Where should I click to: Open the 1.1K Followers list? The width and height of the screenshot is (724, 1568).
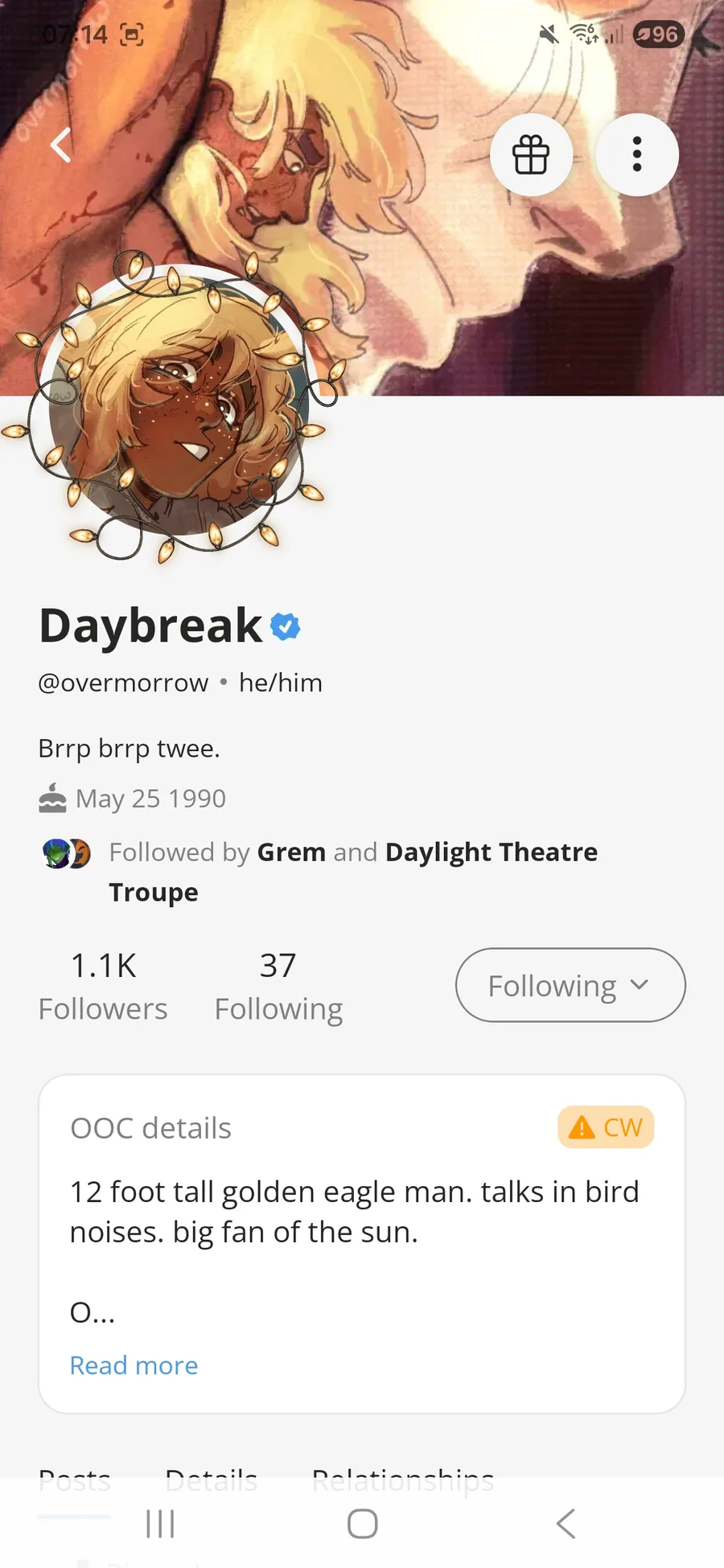pyautogui.click(x=103, y=986)
